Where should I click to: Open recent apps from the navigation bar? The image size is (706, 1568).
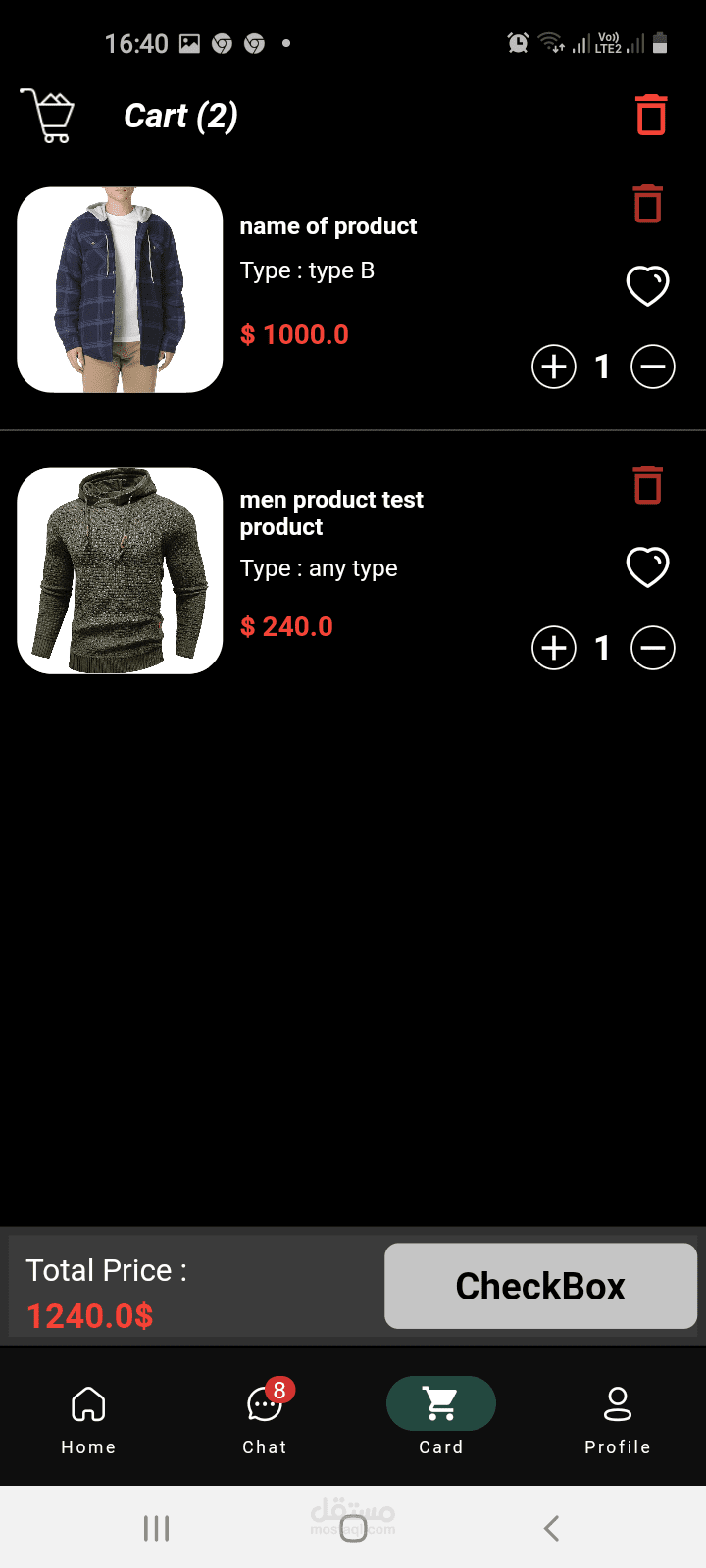coord(156,1528)
